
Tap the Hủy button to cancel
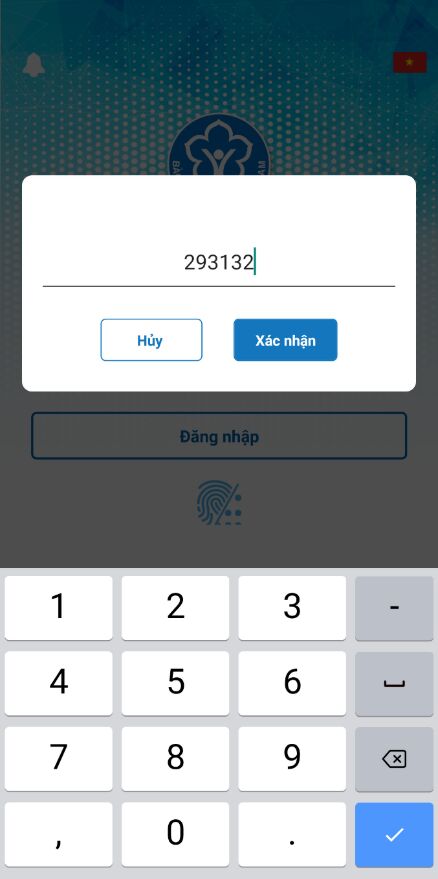[151, 340]
